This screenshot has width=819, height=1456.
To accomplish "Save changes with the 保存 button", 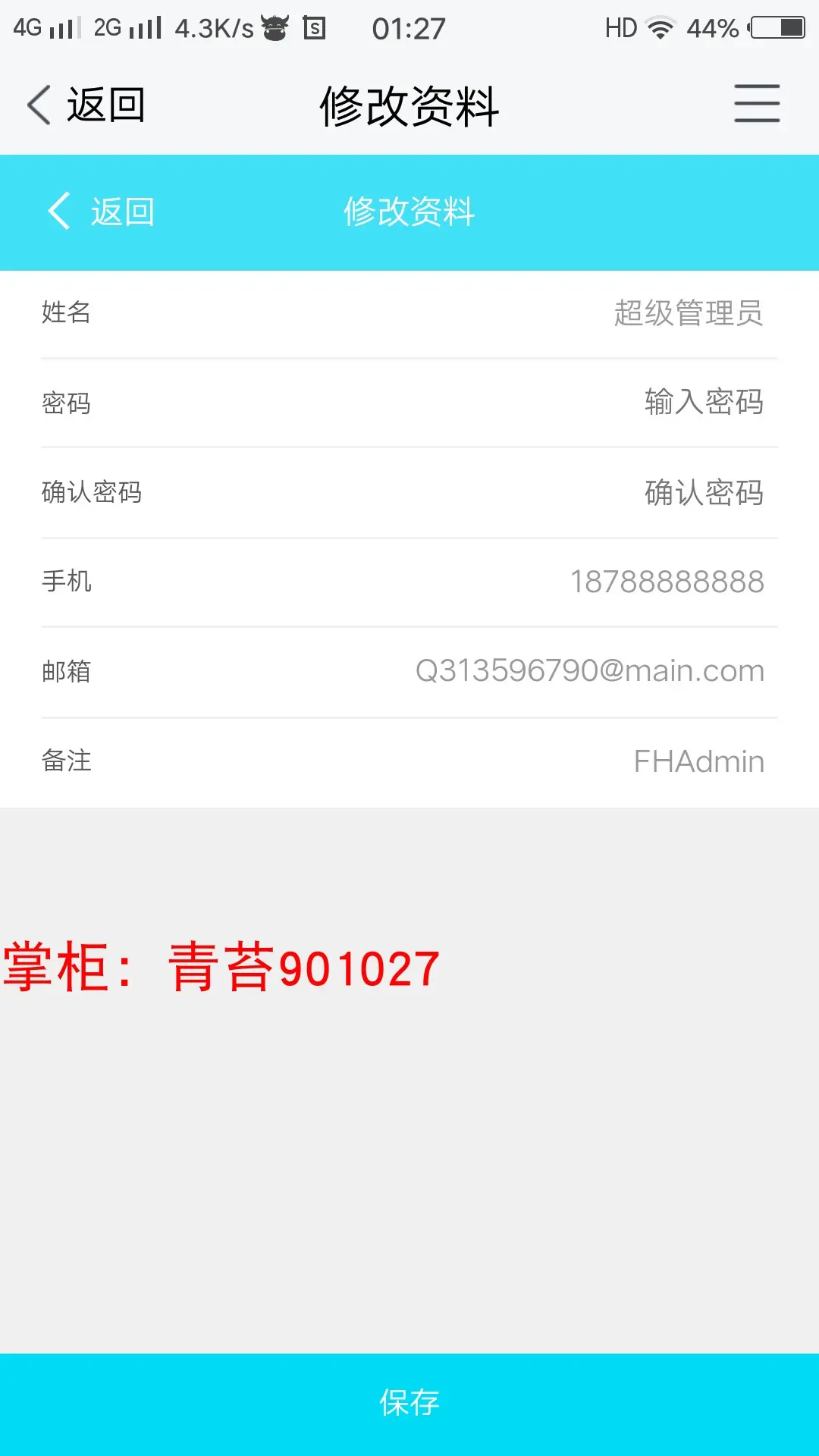I will [x=409, y=1403].
